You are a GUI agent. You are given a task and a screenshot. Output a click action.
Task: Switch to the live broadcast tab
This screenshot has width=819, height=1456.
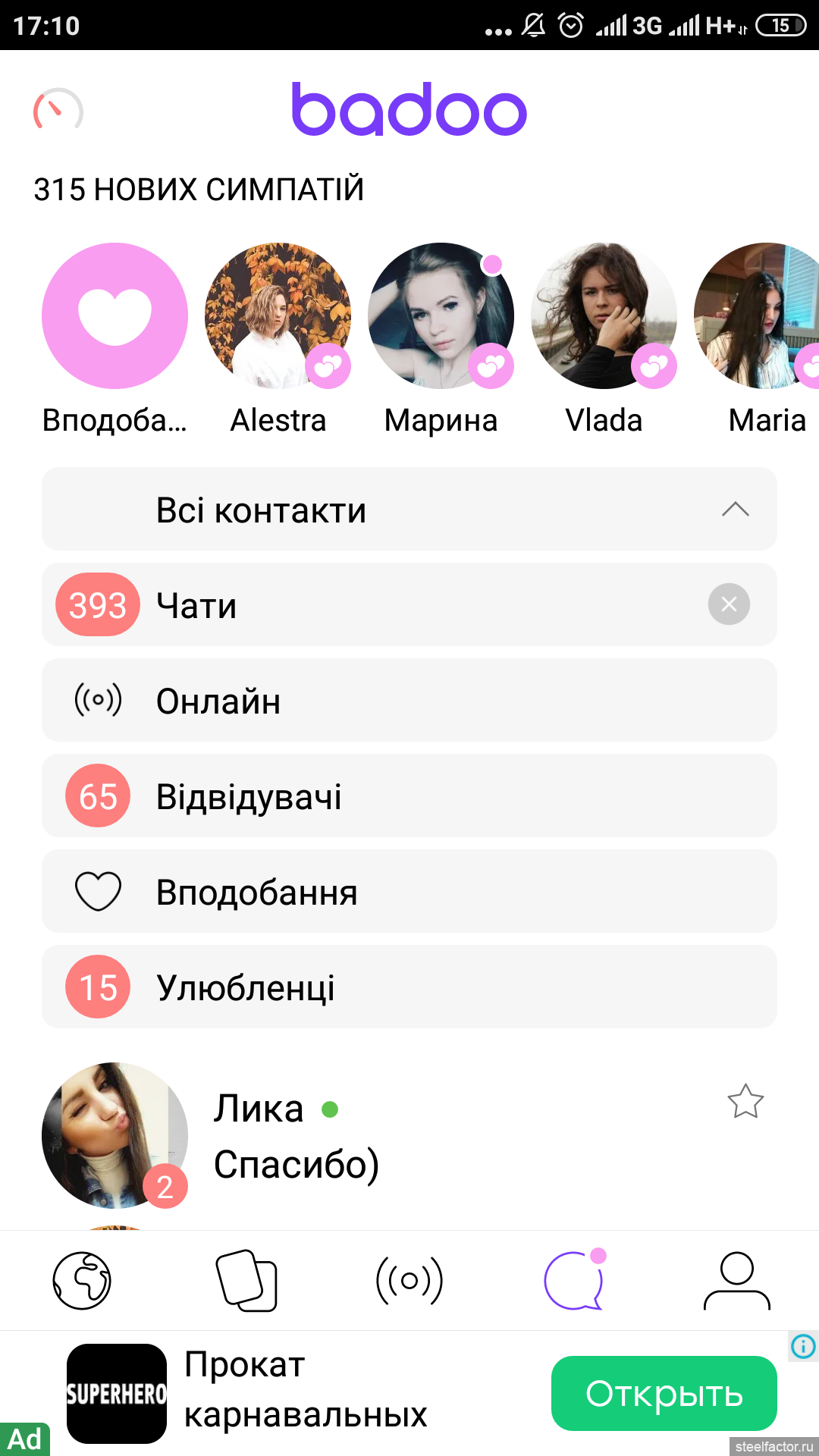[x=409, y=1280]
